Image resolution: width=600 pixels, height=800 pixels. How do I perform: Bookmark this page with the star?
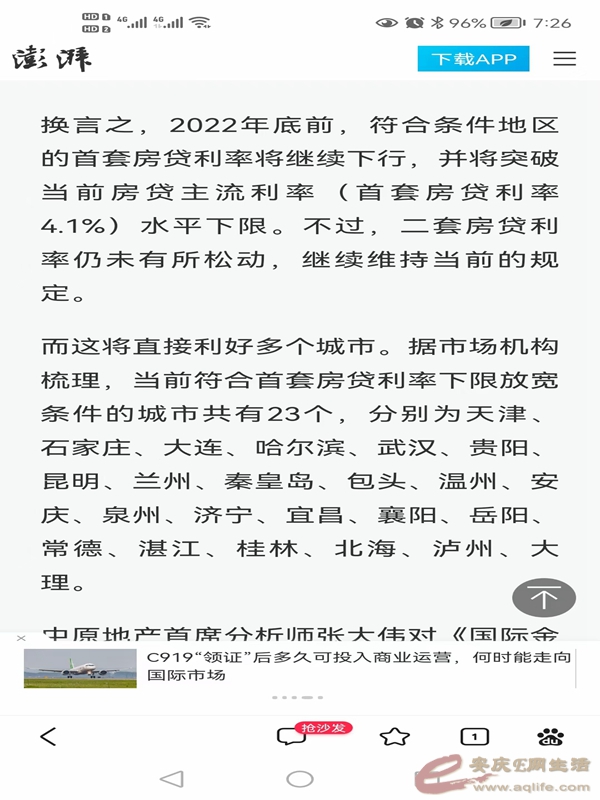(395, 737)
